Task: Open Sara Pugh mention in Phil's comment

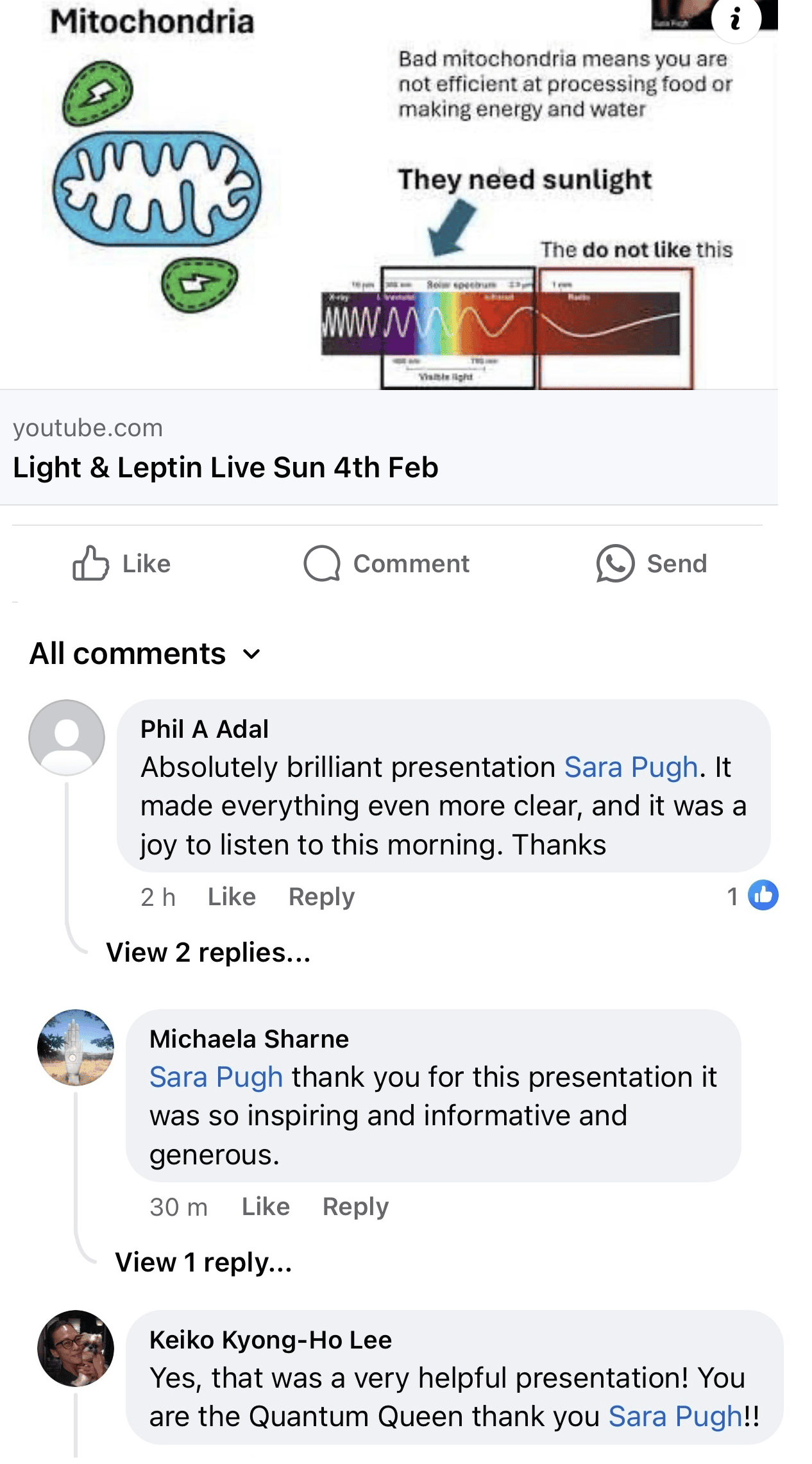Action: point(630,767)
